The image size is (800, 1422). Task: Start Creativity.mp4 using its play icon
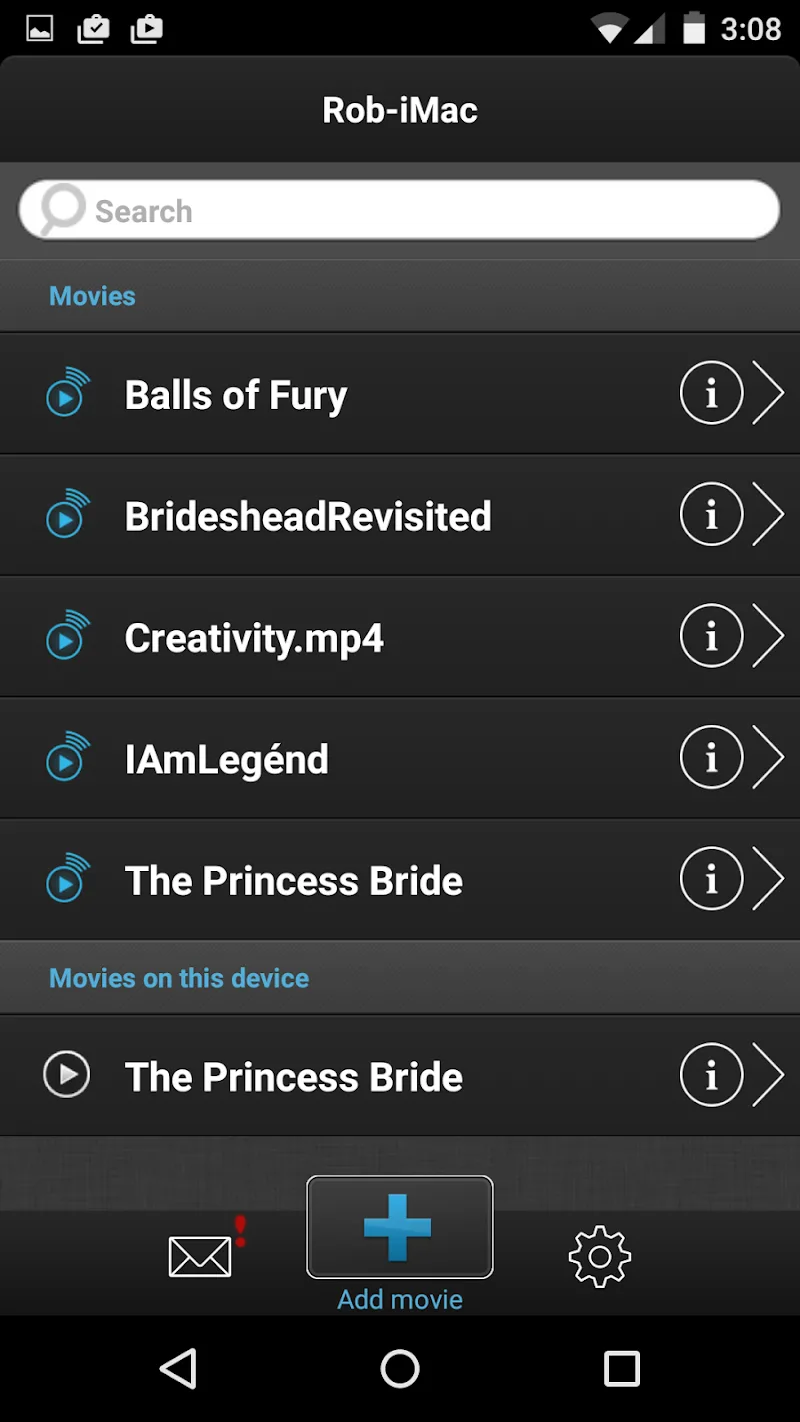[x=67, y=636]
